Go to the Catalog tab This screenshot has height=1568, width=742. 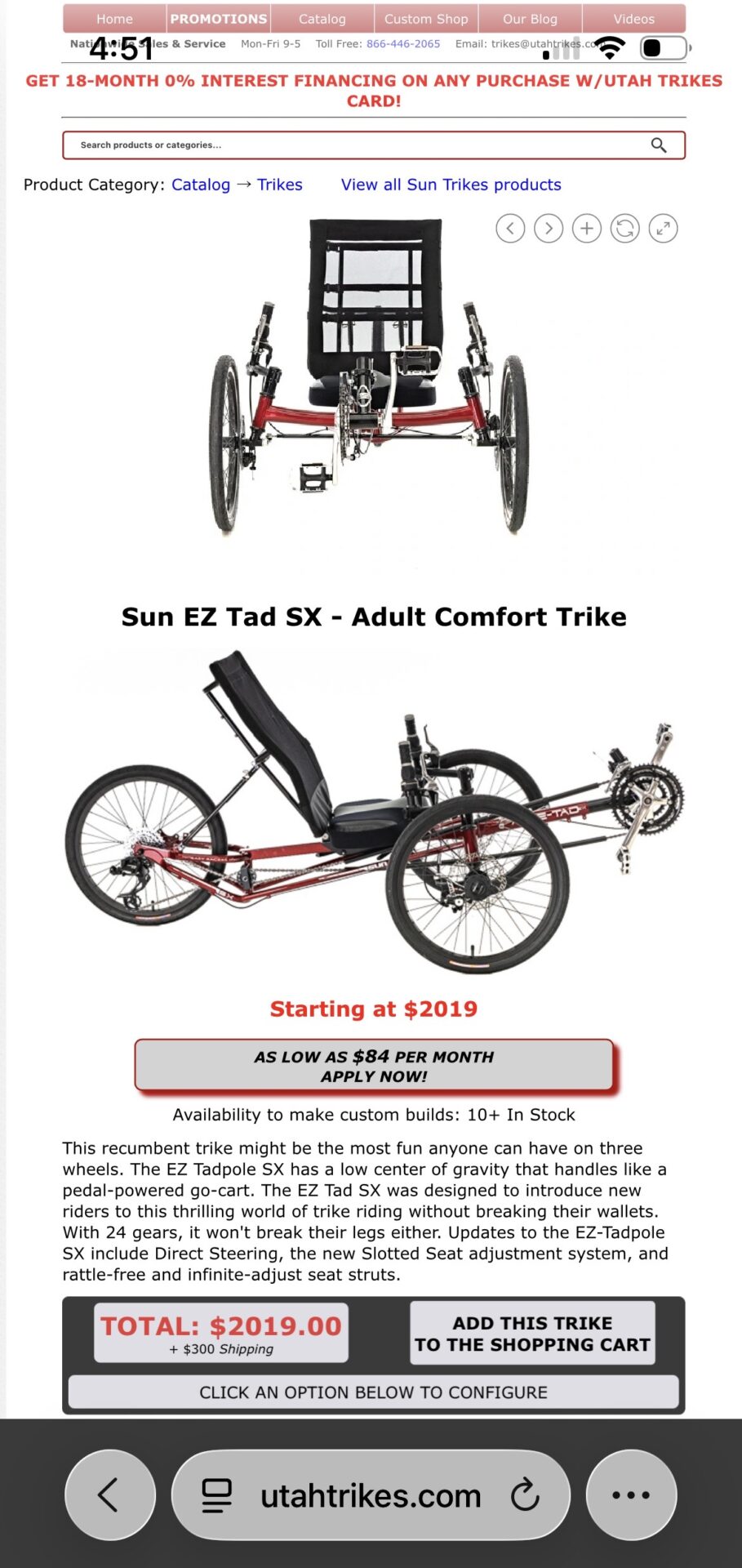point(322,18)
